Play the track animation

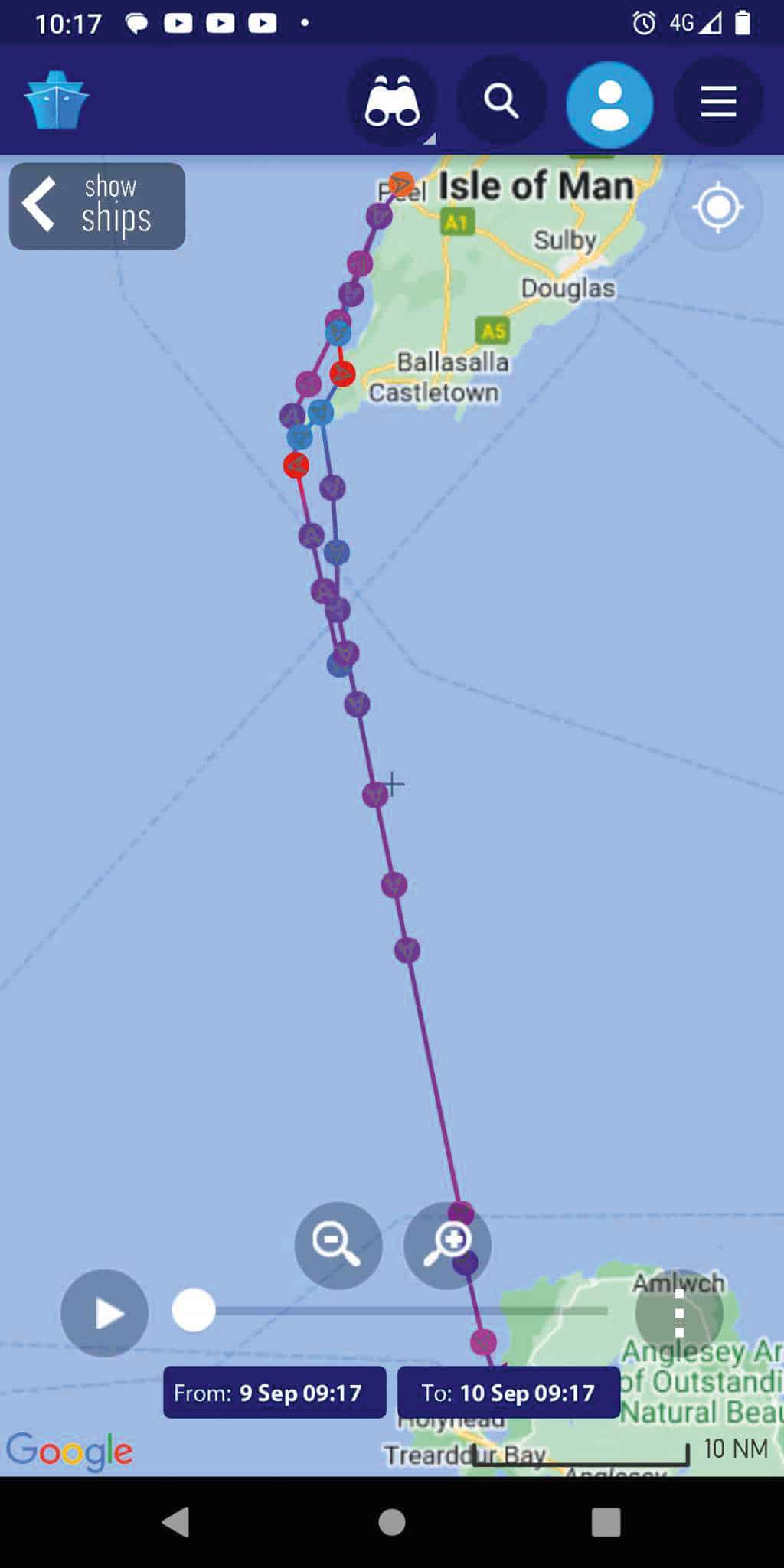tap(105, 1313)
